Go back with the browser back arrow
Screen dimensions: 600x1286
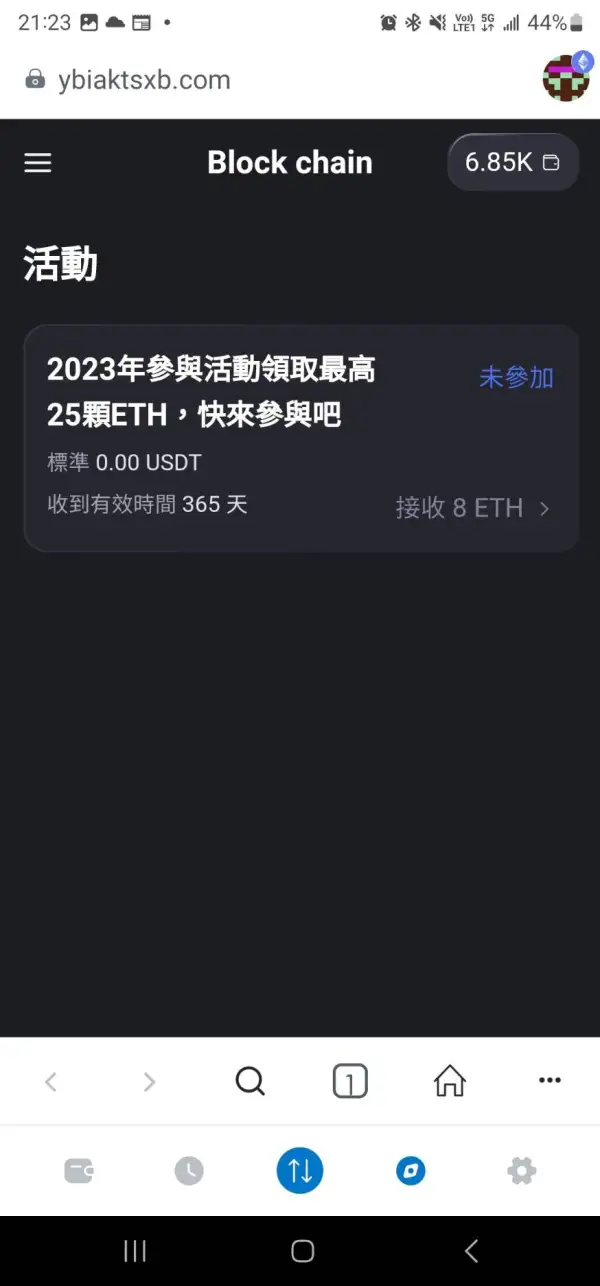click(51, 1081)
